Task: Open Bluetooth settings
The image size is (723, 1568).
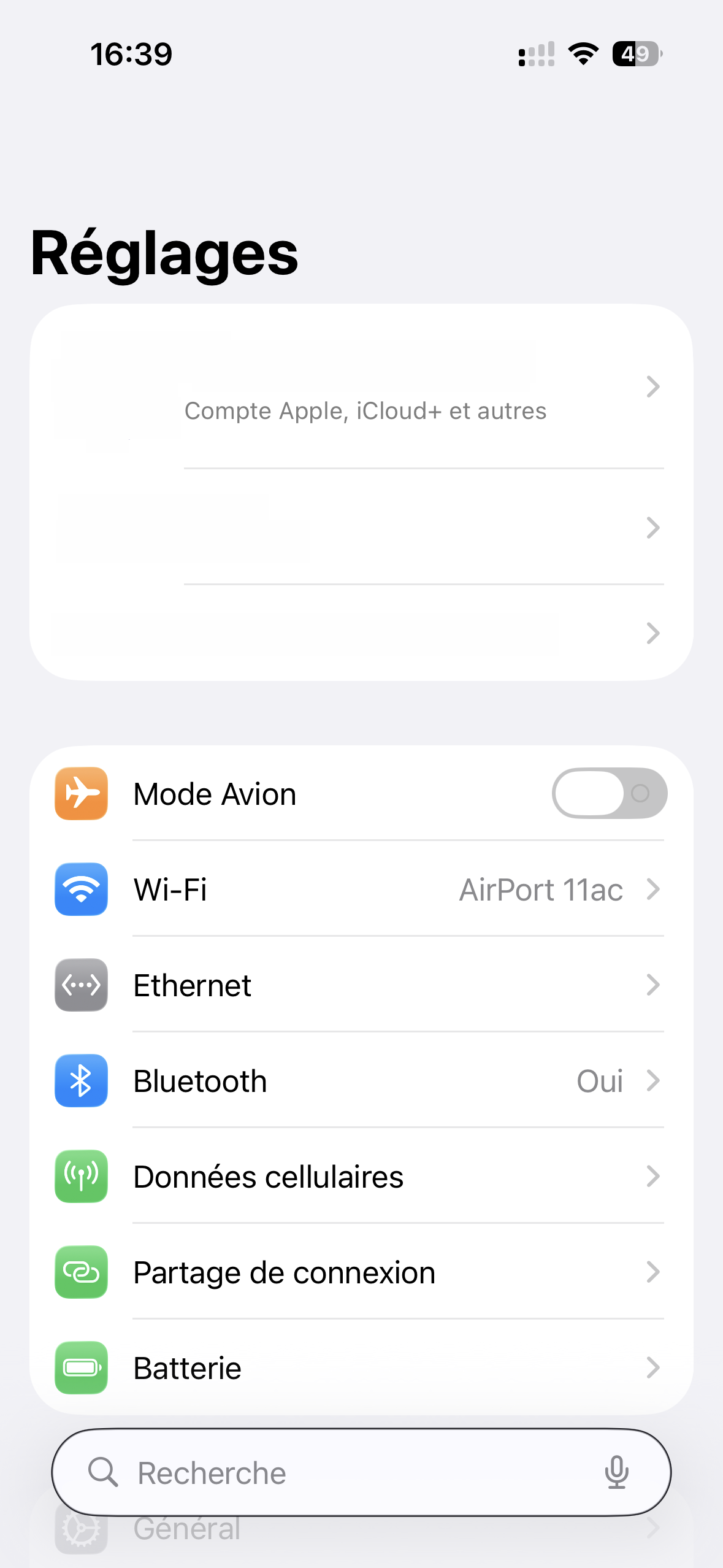Action: click(x=361, y=1081)
